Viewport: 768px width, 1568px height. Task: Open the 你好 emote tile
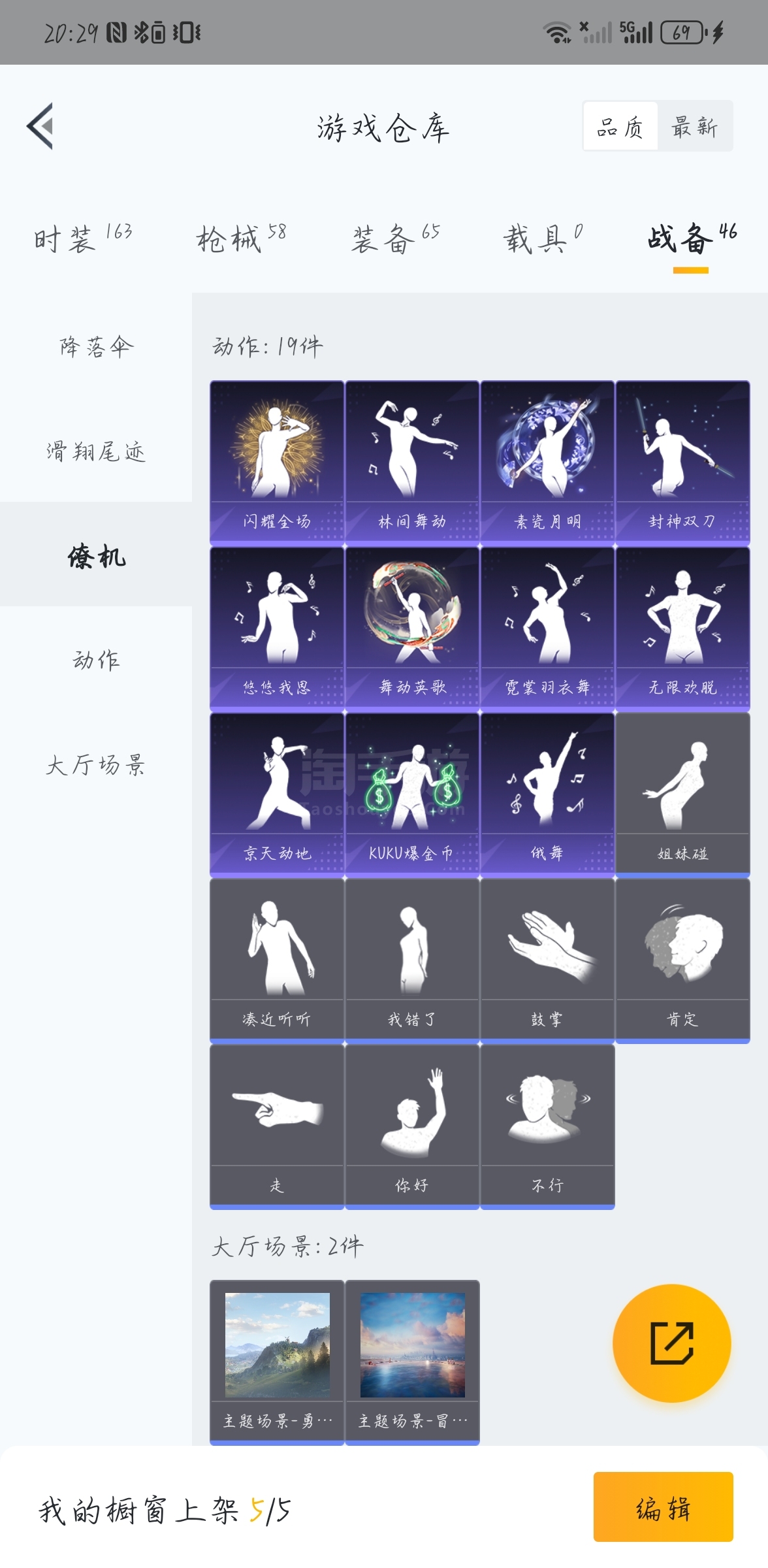click(x=412, y=1126)
